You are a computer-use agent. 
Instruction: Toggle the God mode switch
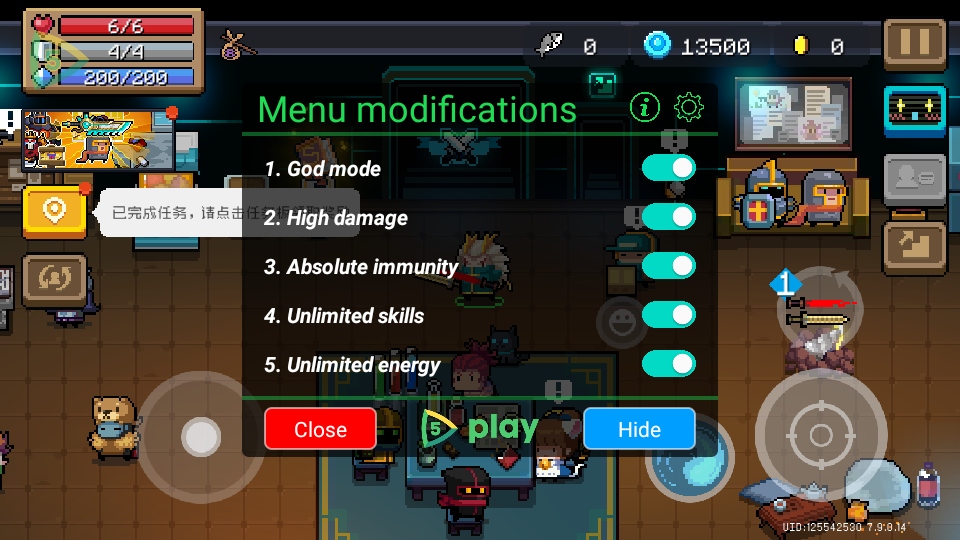pos(668,168)
